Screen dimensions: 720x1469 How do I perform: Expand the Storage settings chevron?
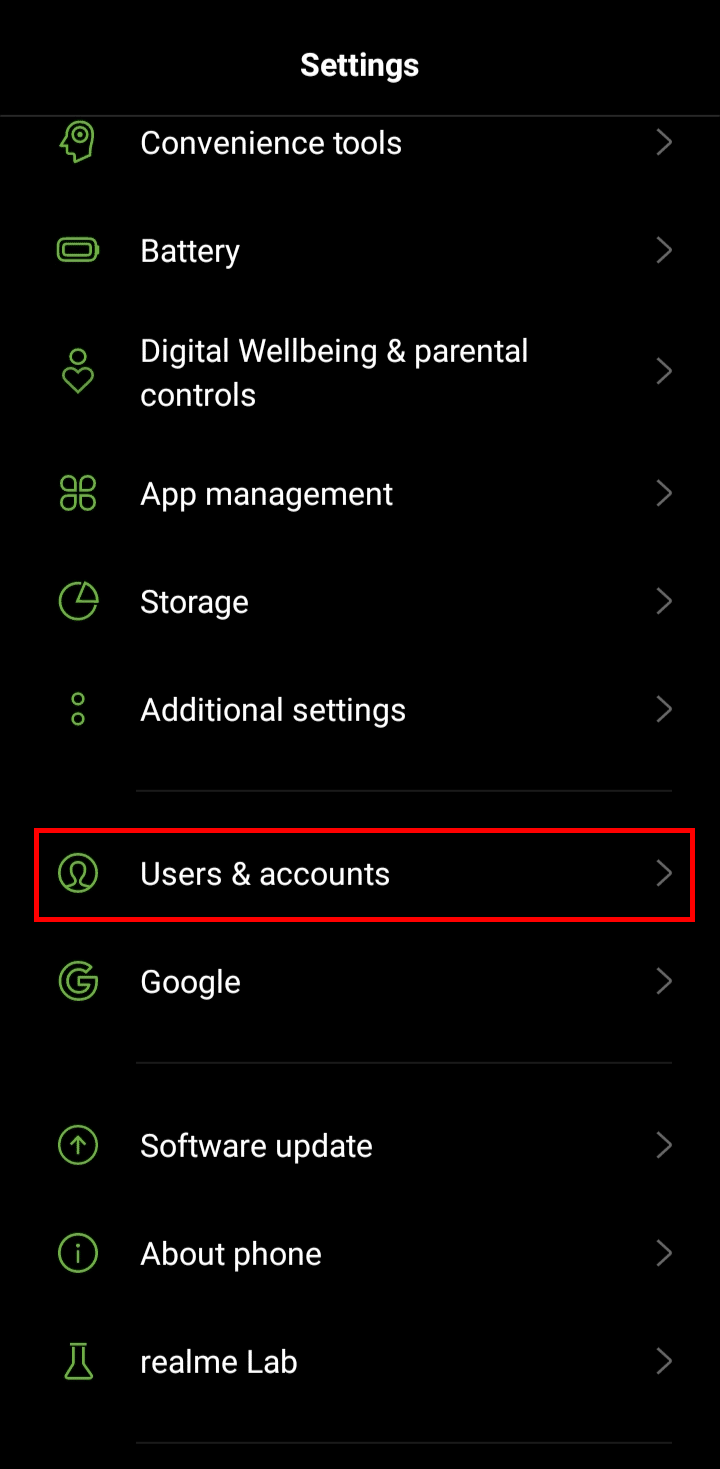[x=664, y=601]
